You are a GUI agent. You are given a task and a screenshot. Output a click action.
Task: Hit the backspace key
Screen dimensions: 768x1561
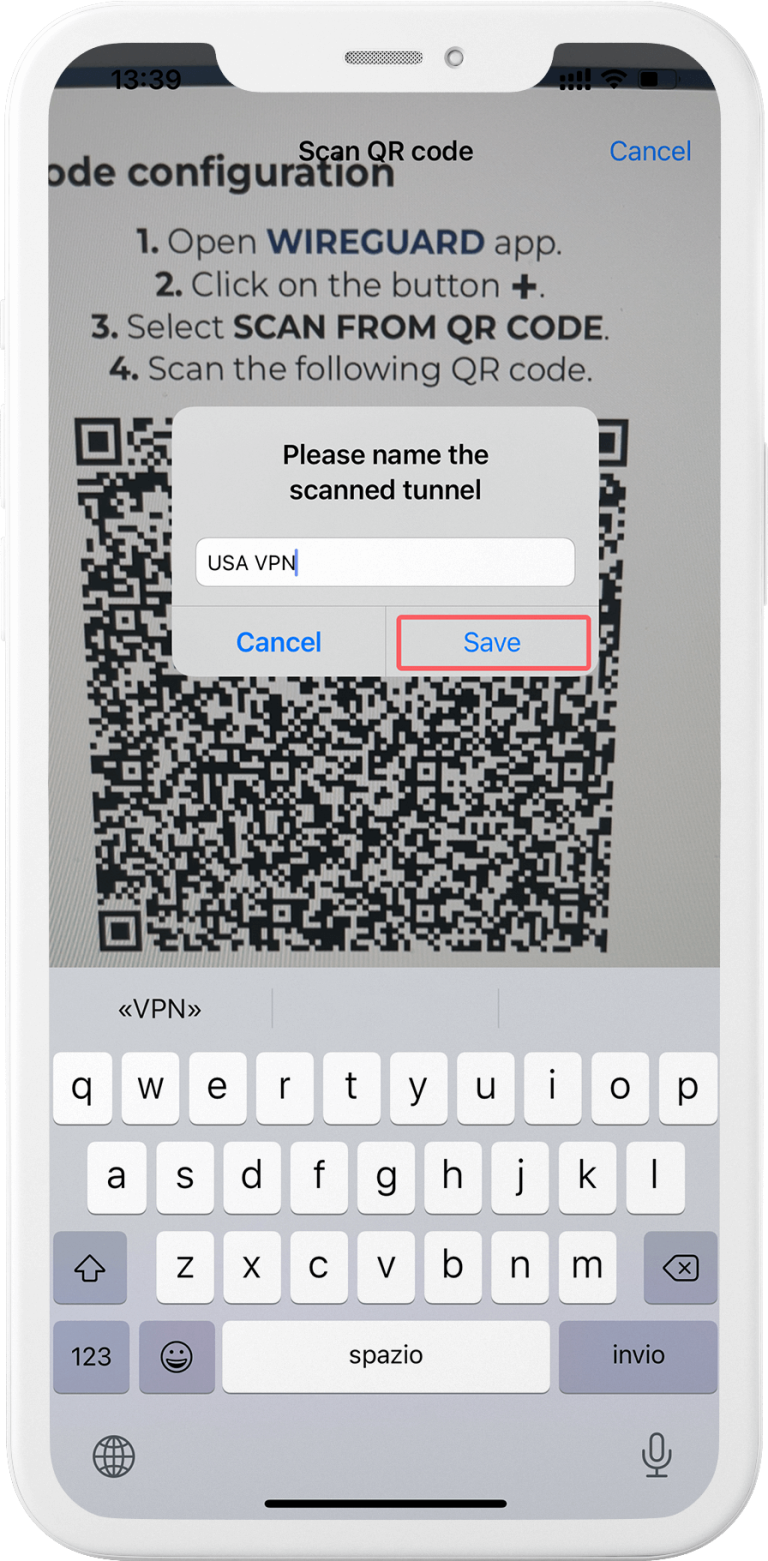pos(680,1267)
